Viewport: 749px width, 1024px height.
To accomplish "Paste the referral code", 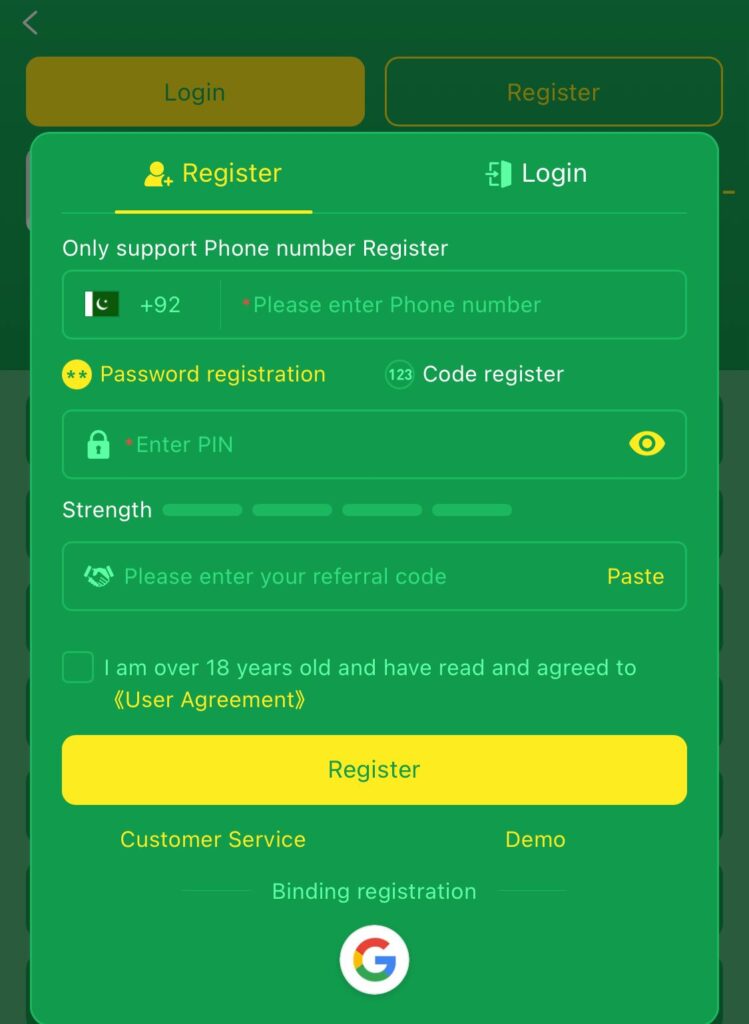I will pyautogui.click(x=635, y=577).
